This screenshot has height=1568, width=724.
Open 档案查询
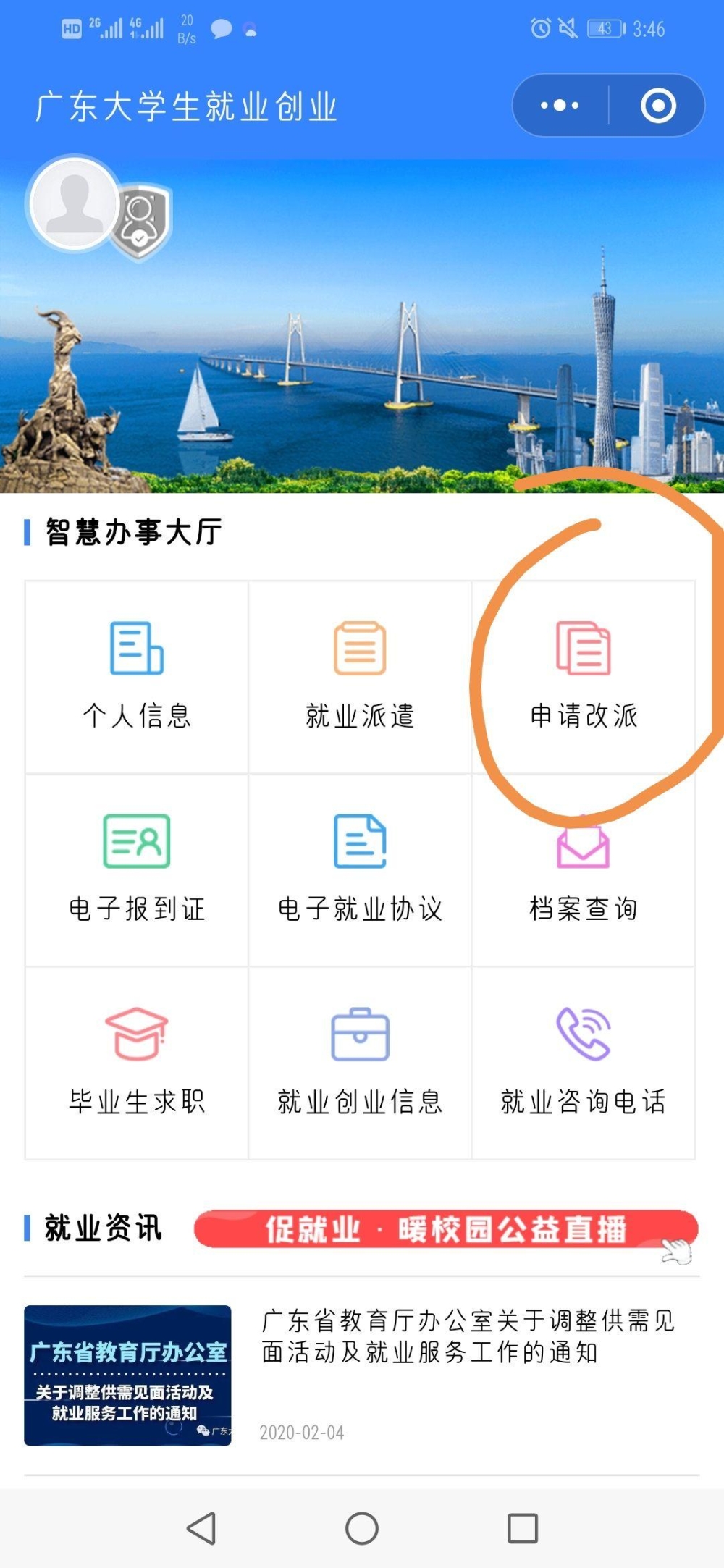click(584, 869)
